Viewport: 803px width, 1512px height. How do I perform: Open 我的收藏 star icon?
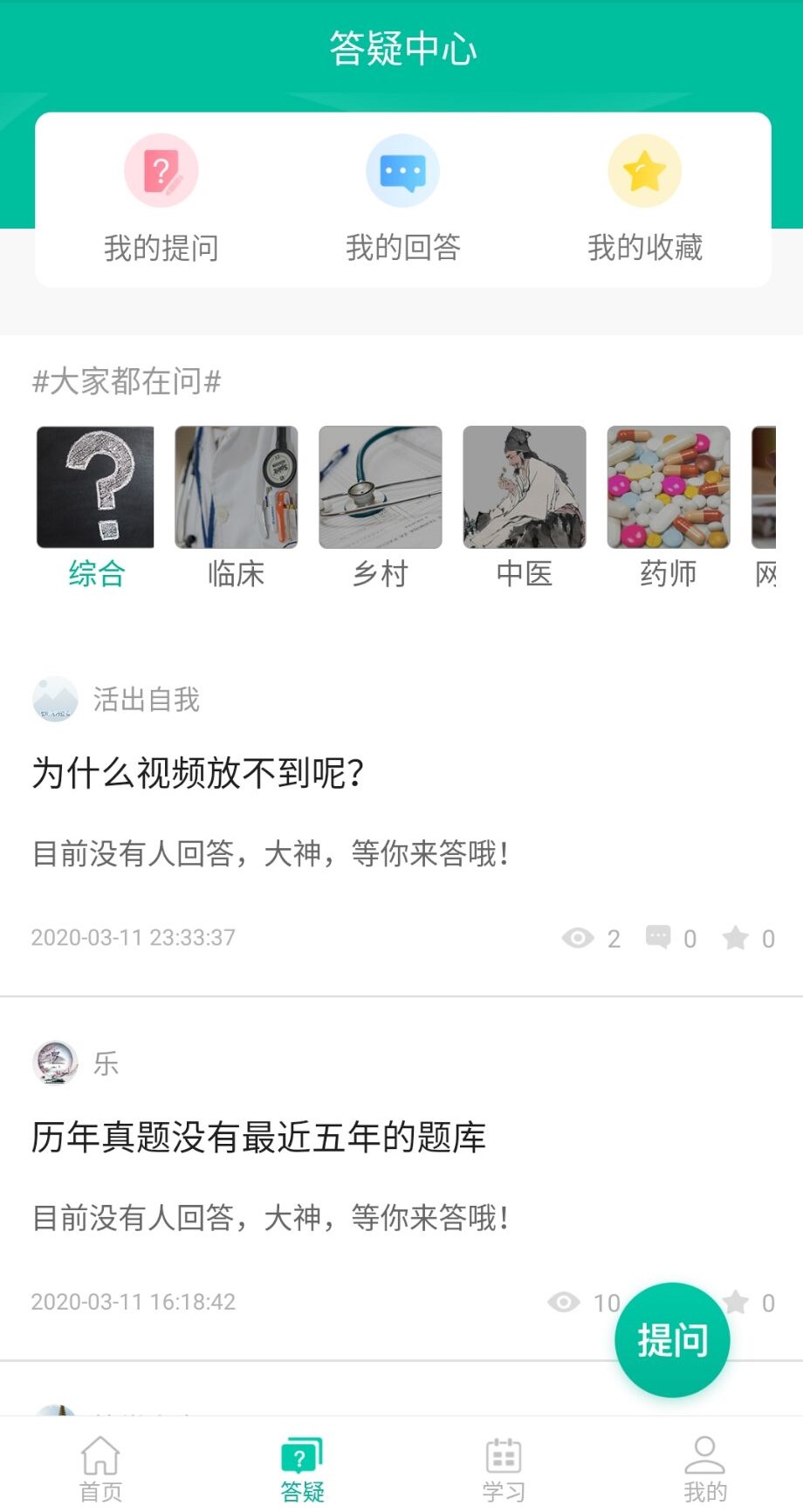643,169
